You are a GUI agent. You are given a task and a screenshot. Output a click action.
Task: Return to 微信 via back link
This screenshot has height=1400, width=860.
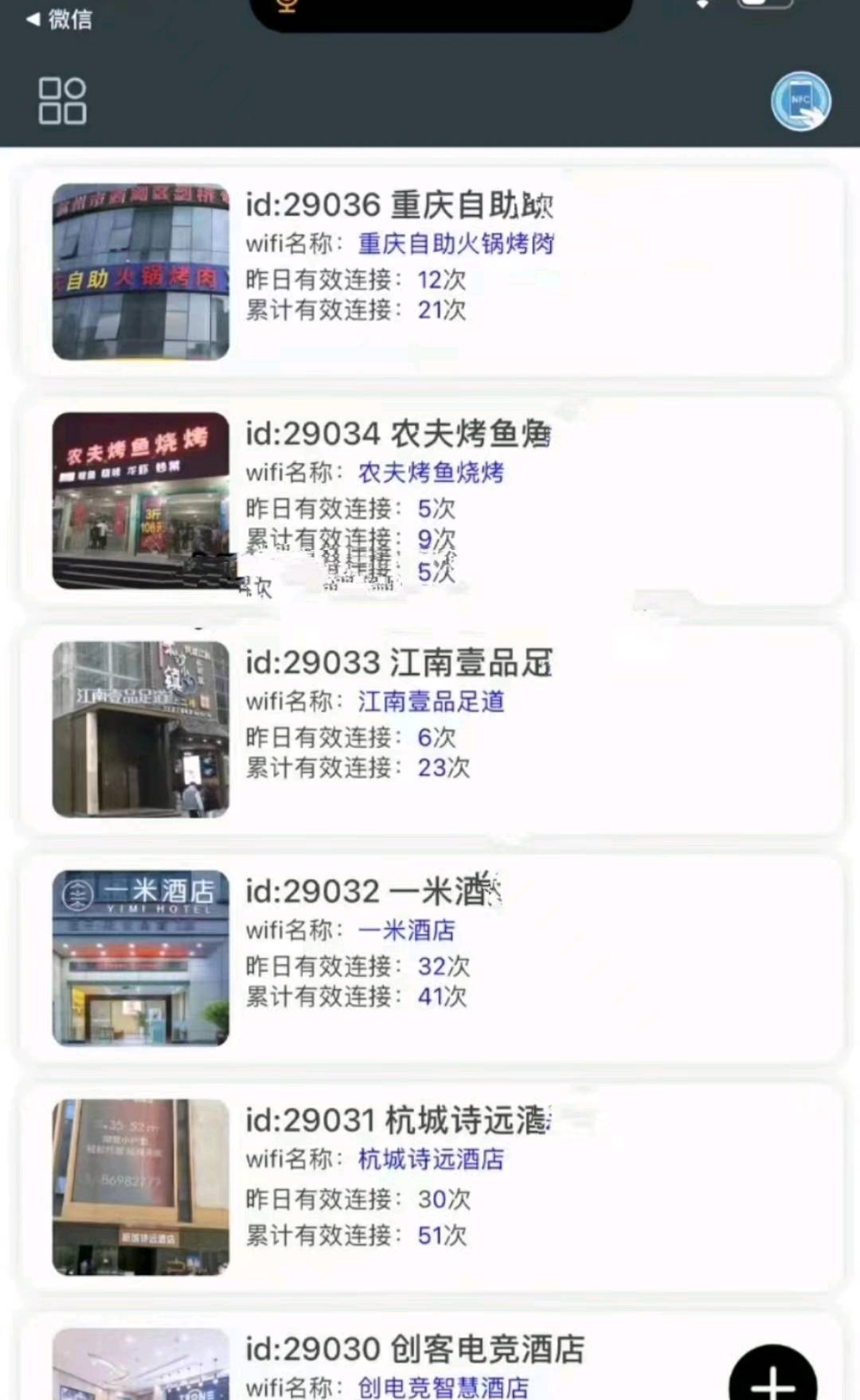[x=60, y=18]
